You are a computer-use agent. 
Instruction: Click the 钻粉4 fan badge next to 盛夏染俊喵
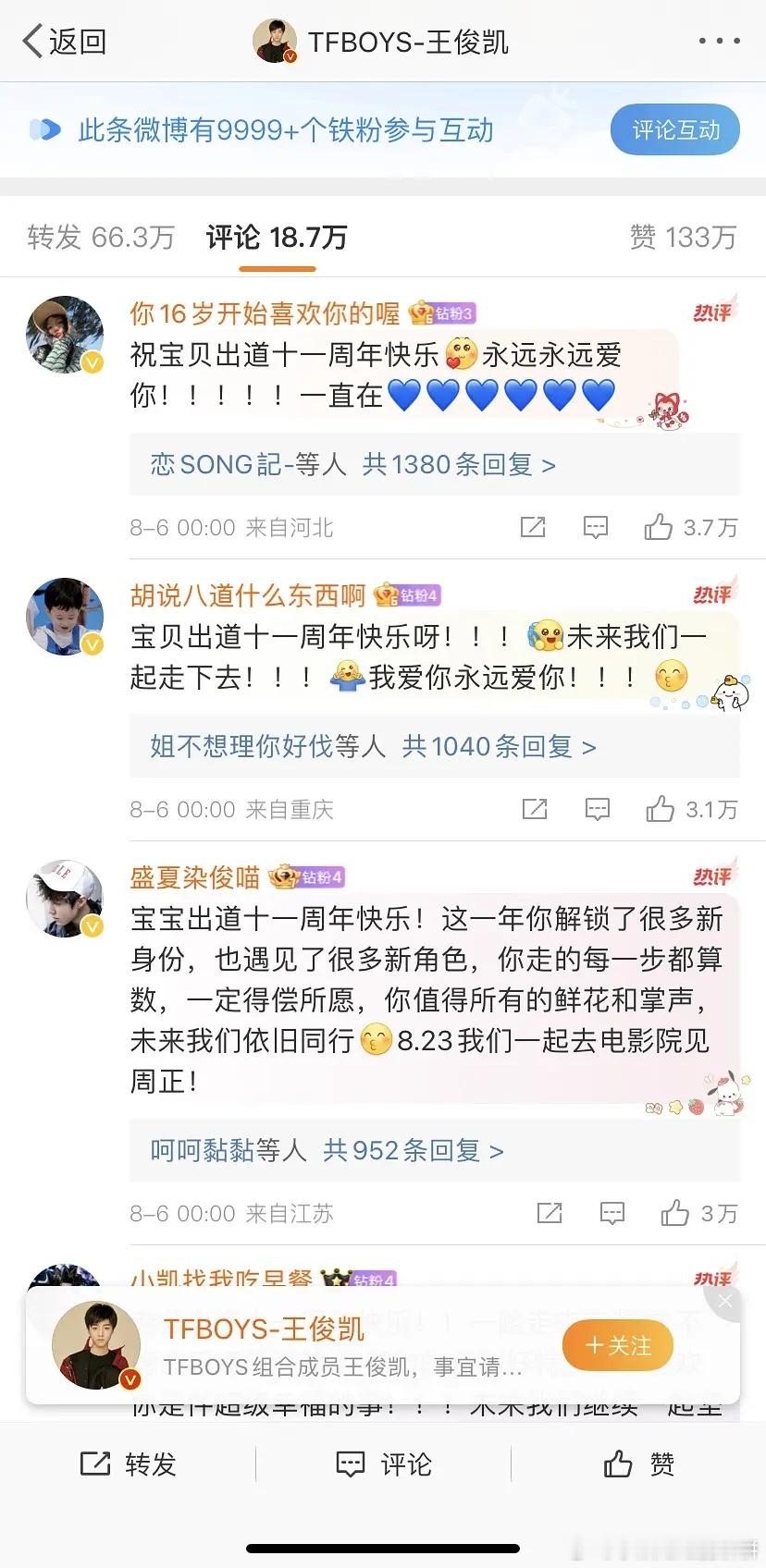tap(305, 878)
